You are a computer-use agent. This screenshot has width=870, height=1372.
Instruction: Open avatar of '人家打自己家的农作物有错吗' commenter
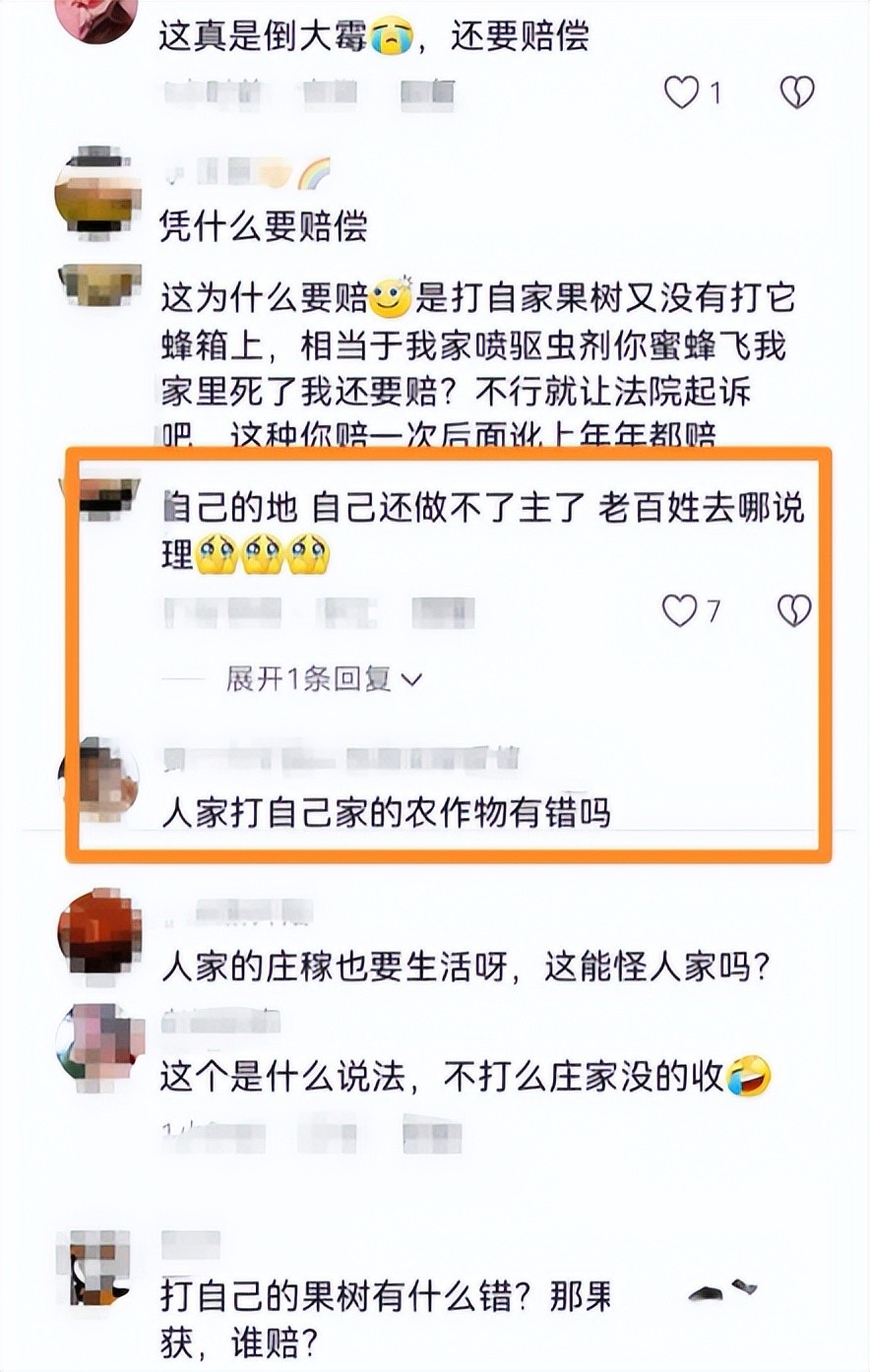[x=99, y=780]
